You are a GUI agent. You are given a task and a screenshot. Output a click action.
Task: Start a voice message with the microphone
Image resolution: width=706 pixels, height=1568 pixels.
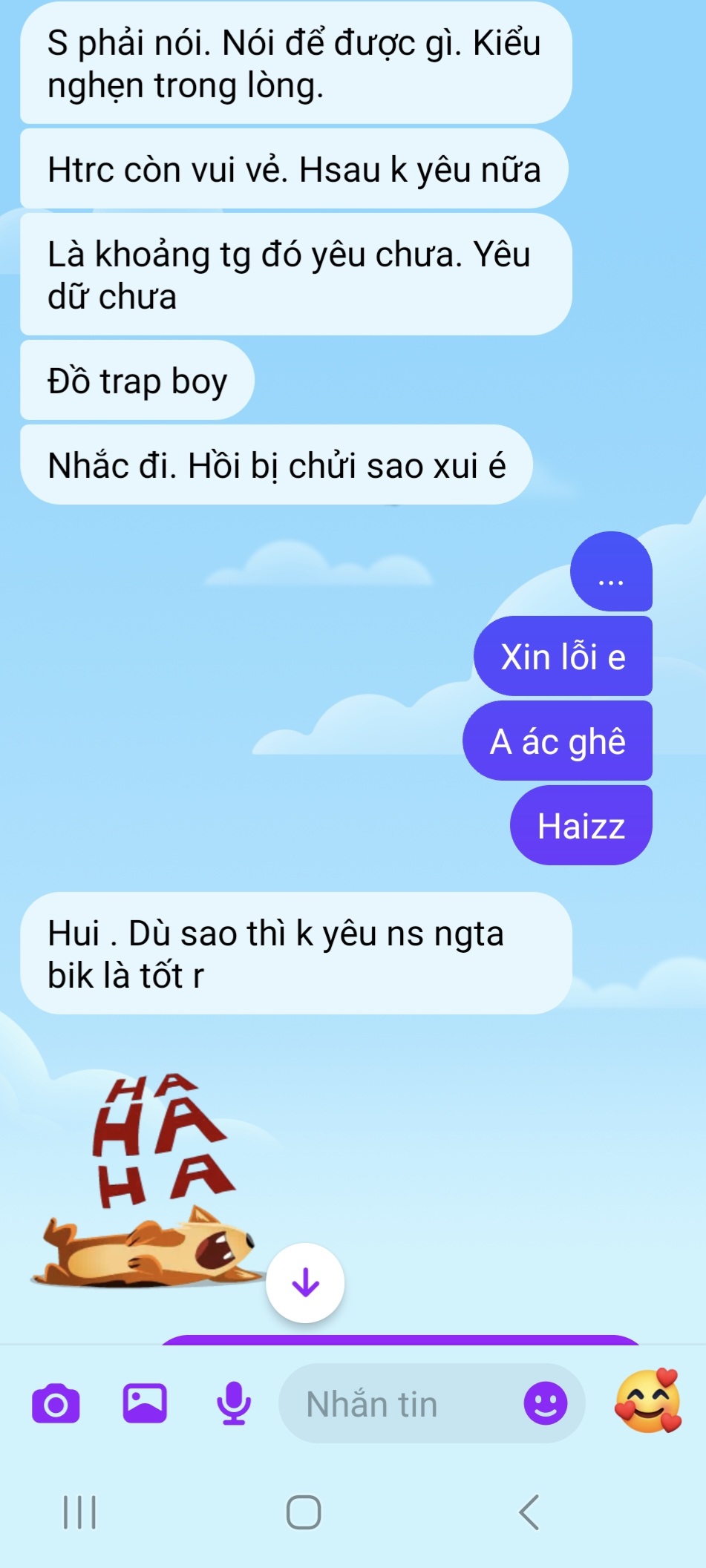pos(232,1403)
